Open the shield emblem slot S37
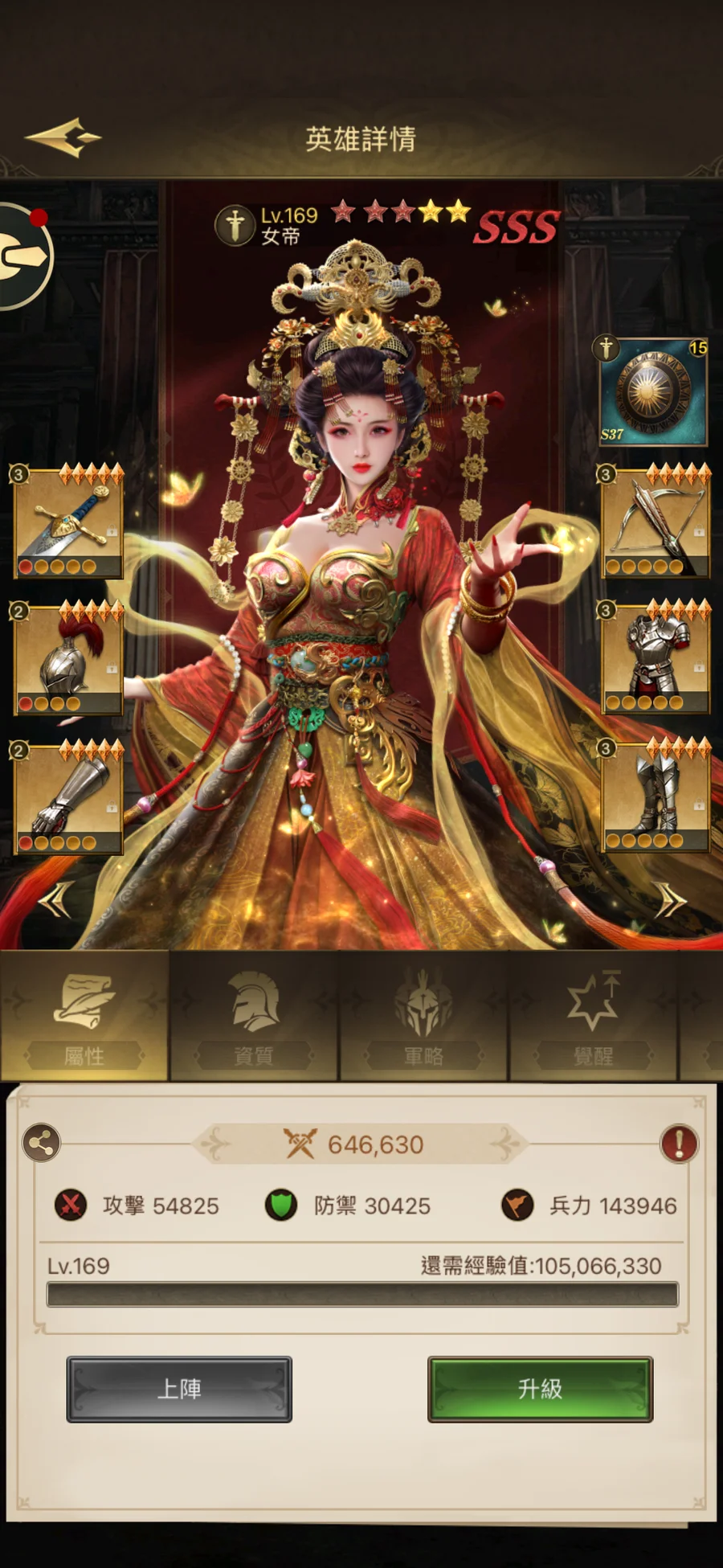This screenshot has height=1568, width=723. coord(653,393)
